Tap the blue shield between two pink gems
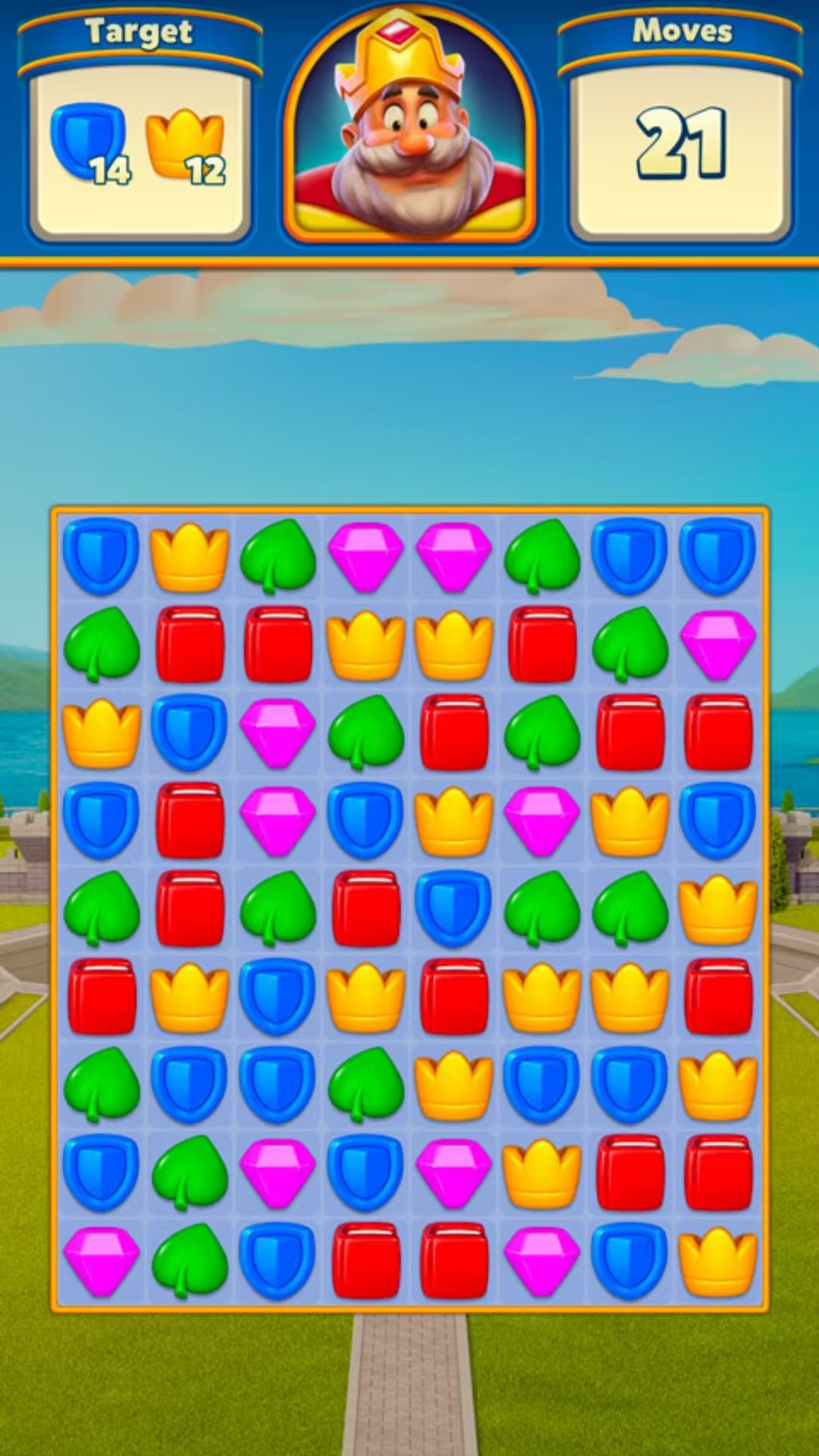This screenshot has height=1456, width=819. (x=365, y=1172)
